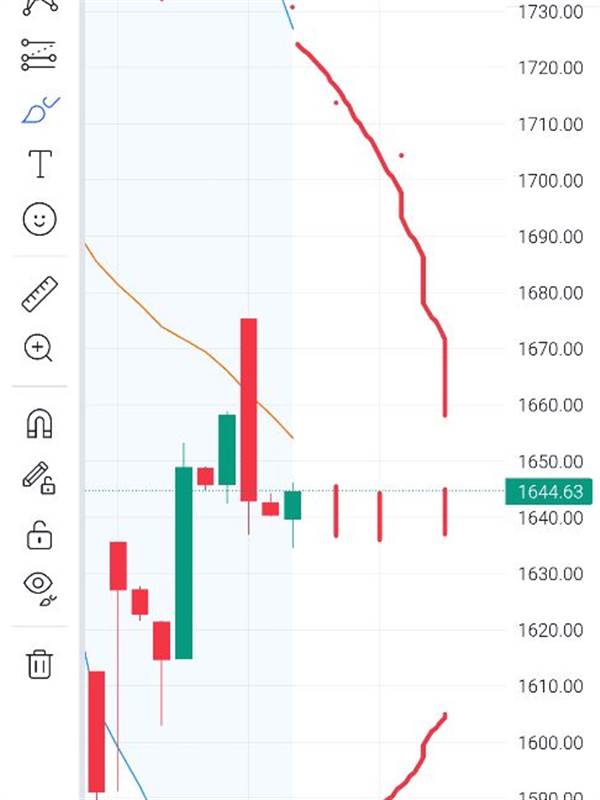Activate the ruler measure tool
This screenshot has height=800, width=600.
pos(39,294)
